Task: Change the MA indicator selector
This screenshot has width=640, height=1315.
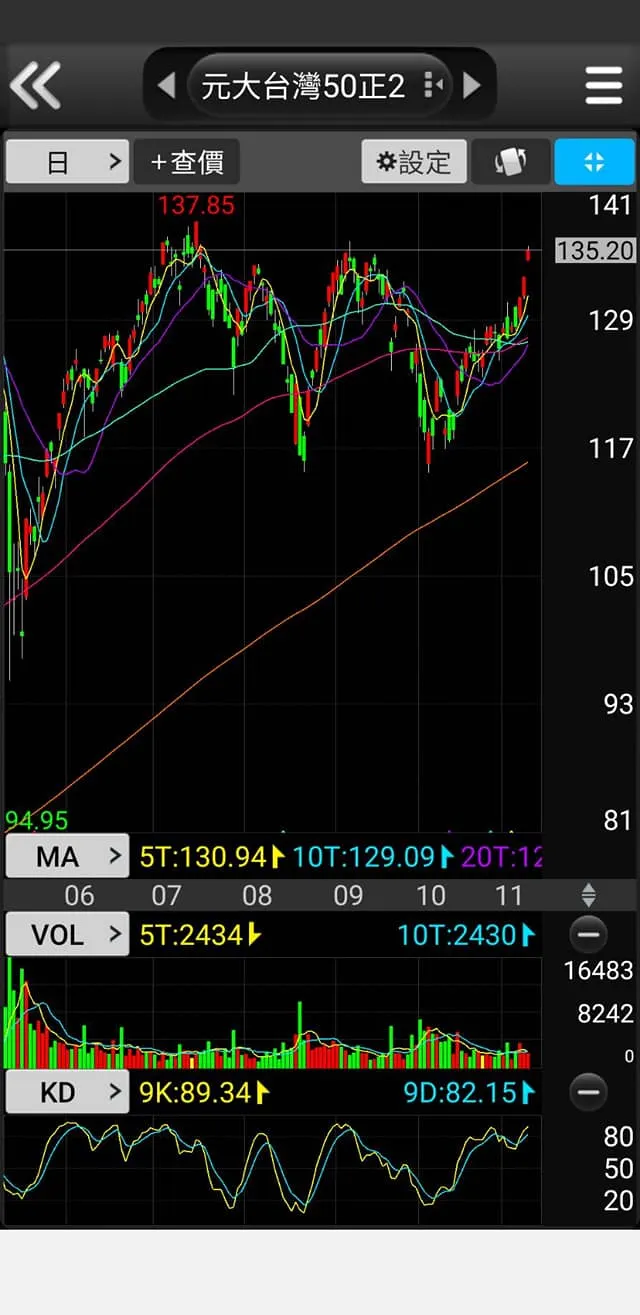Action: pyautogui.click(x=68, y=857)
